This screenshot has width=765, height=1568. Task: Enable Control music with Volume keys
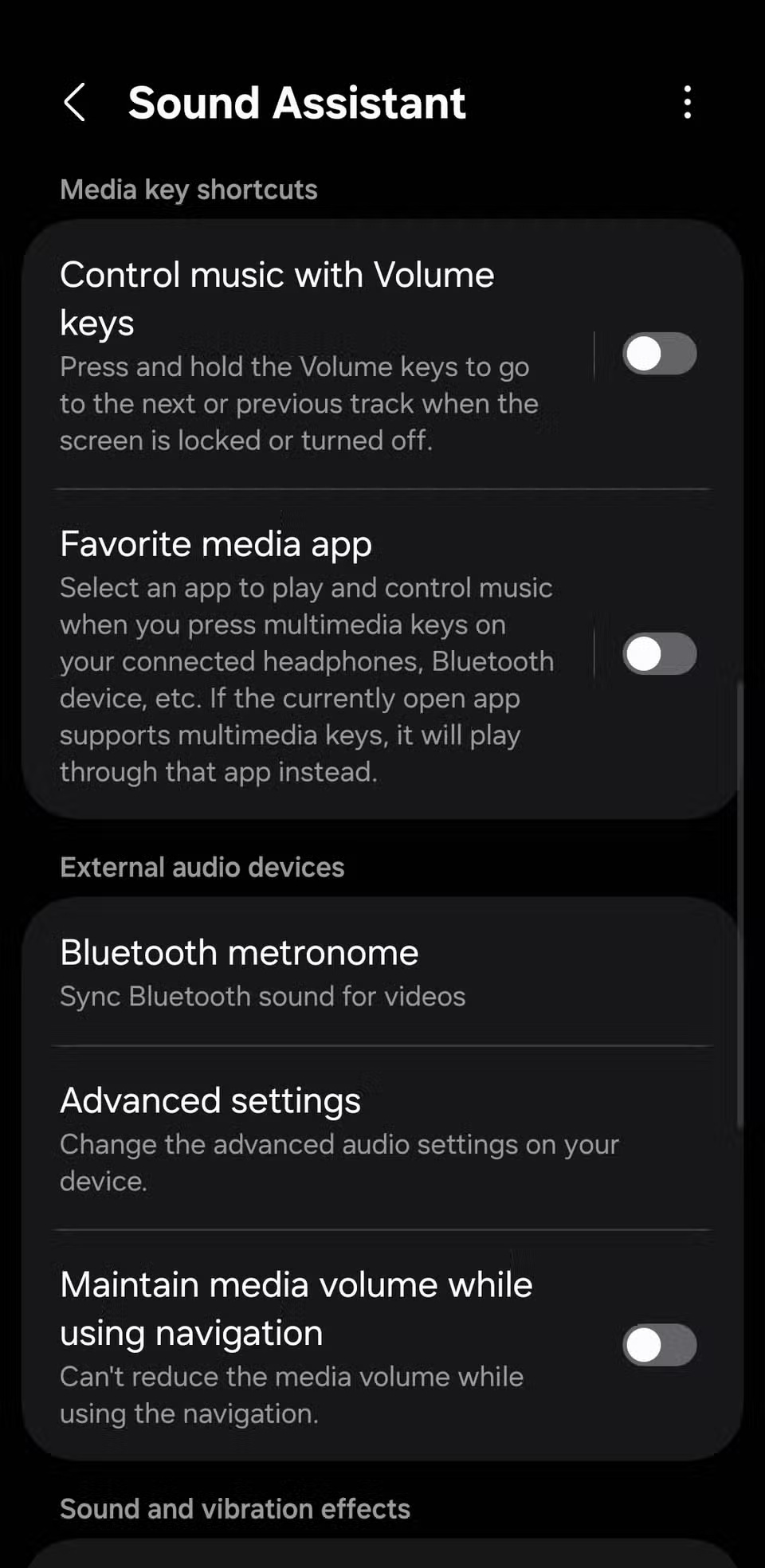coord(658,353)
